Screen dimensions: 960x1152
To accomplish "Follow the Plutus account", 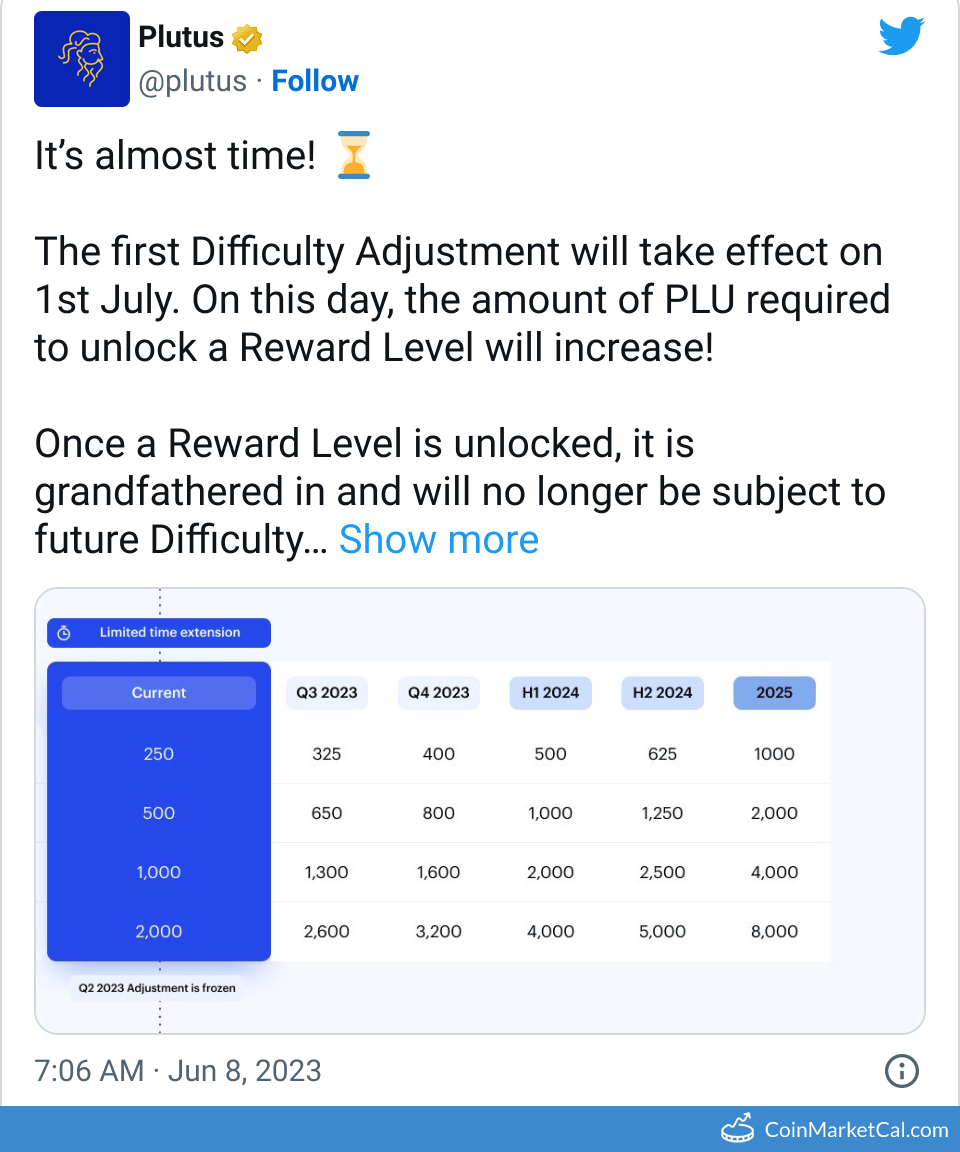I will pyautogui.click(x=315, y=81).
